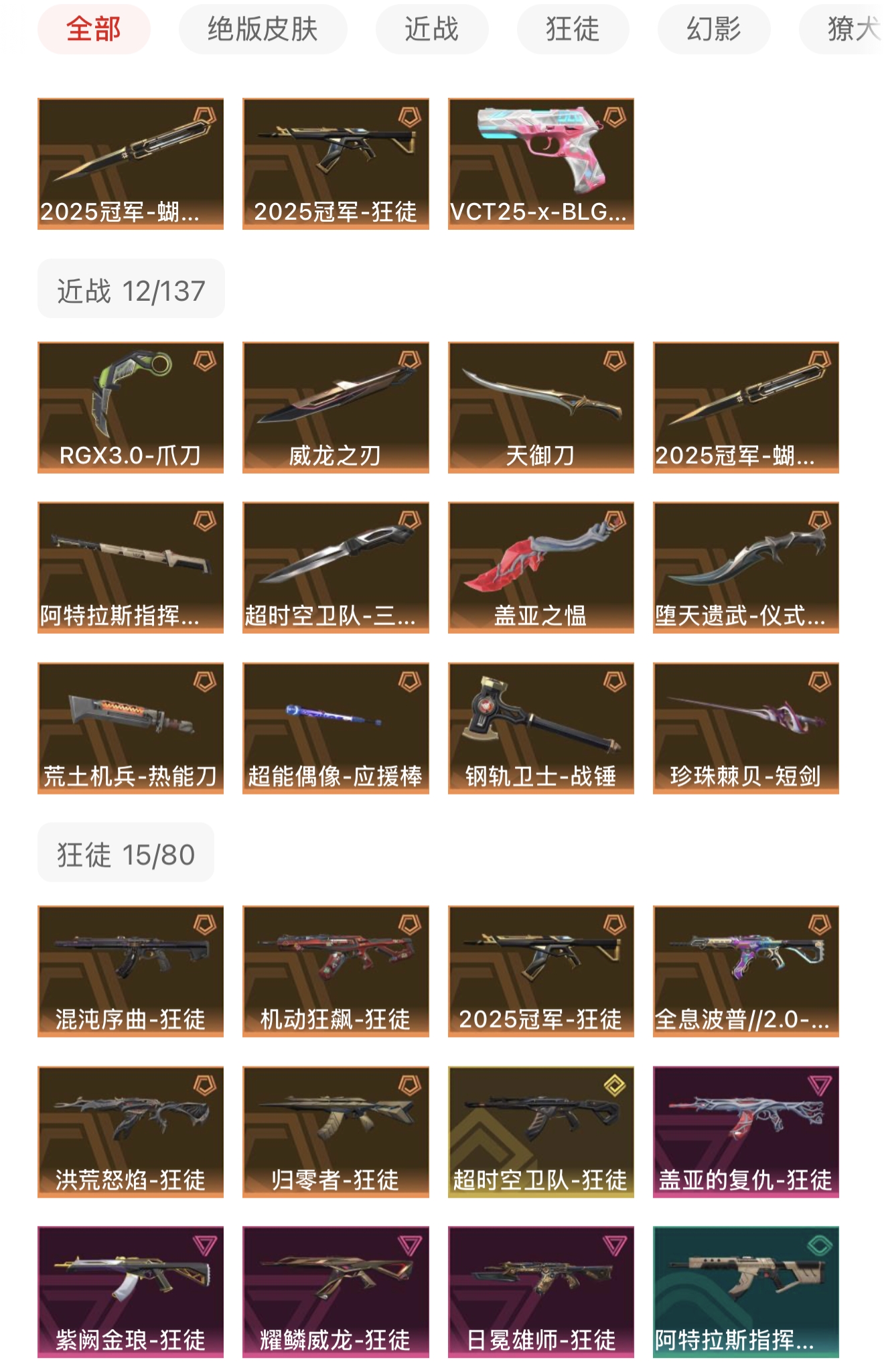The image size is (884, 1372).
Task: Switch to the 全部 tab
Action: (x=94, y=29)
